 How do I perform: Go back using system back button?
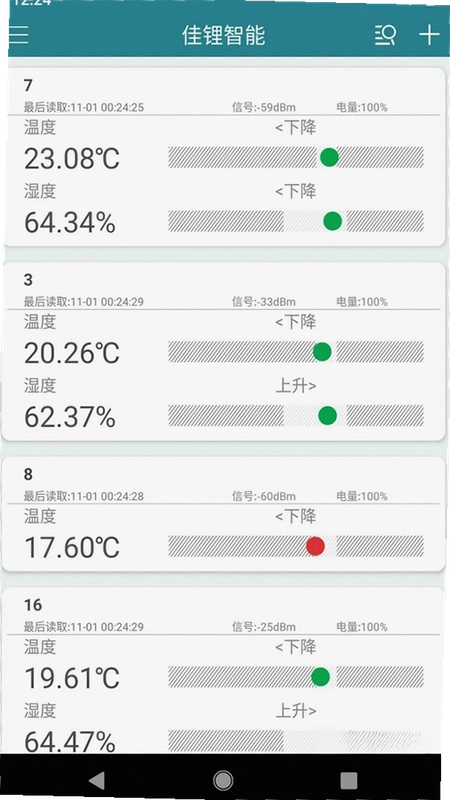point(96,780)
